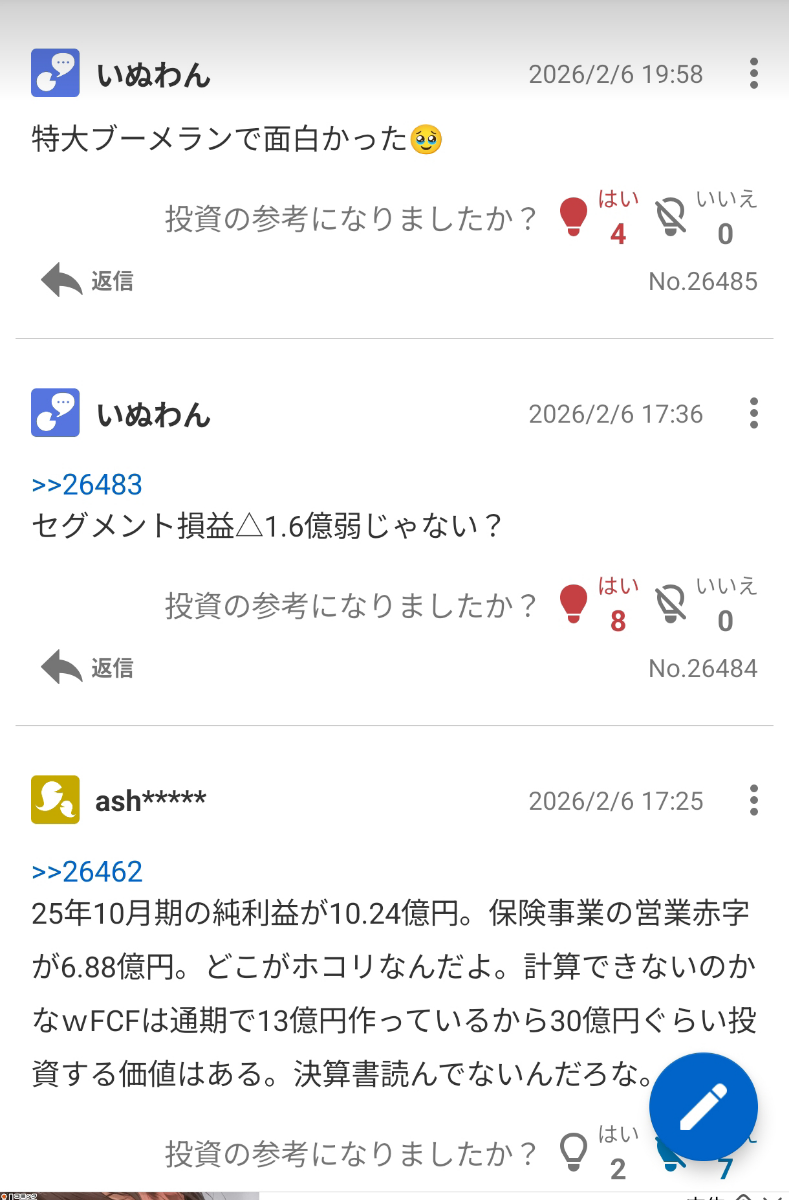Open the three-dot menu on the top post
Screen dimensions: 789x1200
(x=753, y=74)
